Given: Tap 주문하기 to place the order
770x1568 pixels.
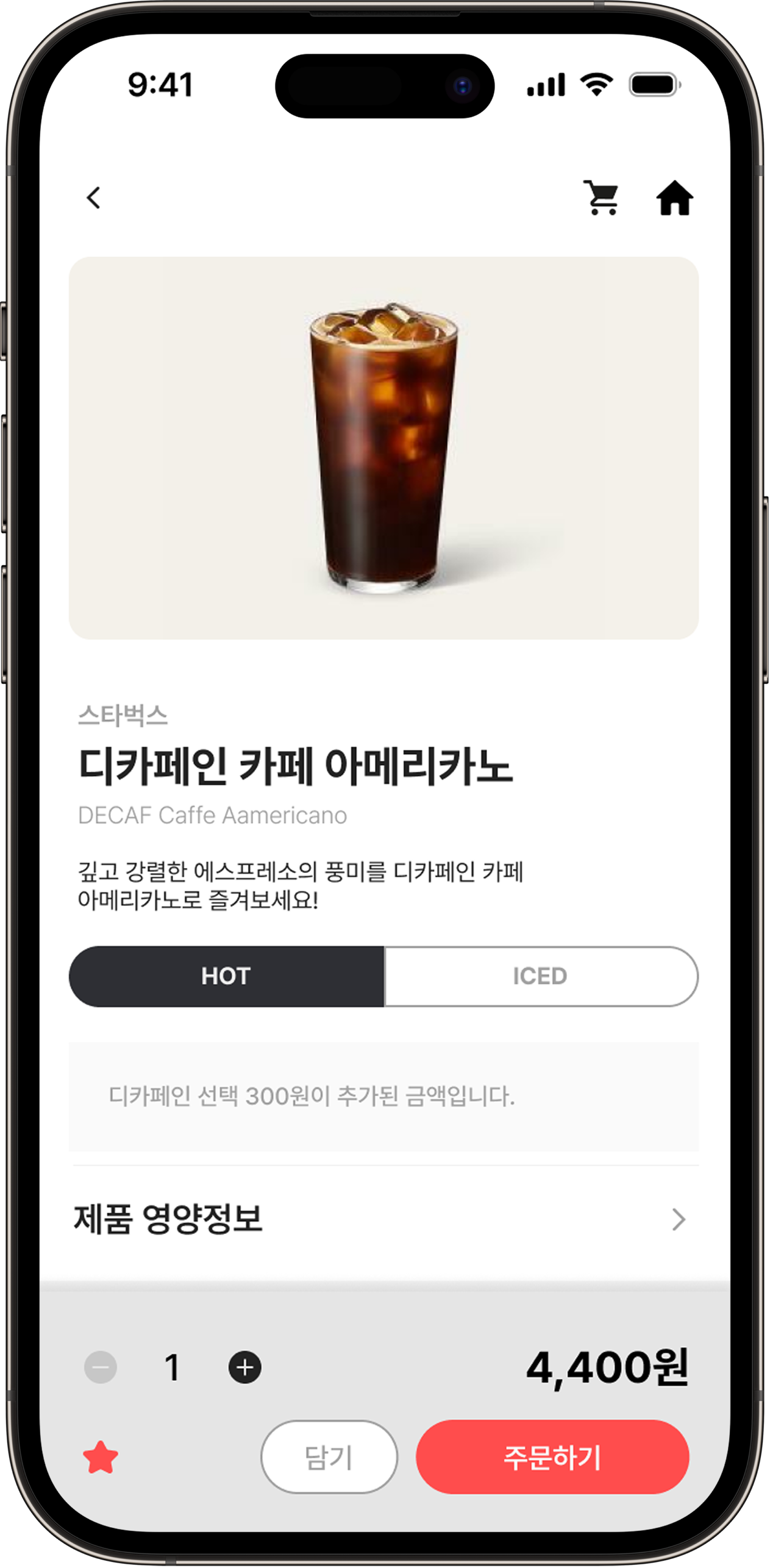Looking at the screenshot, I should pyautogui.click(x=552, y=1457).
